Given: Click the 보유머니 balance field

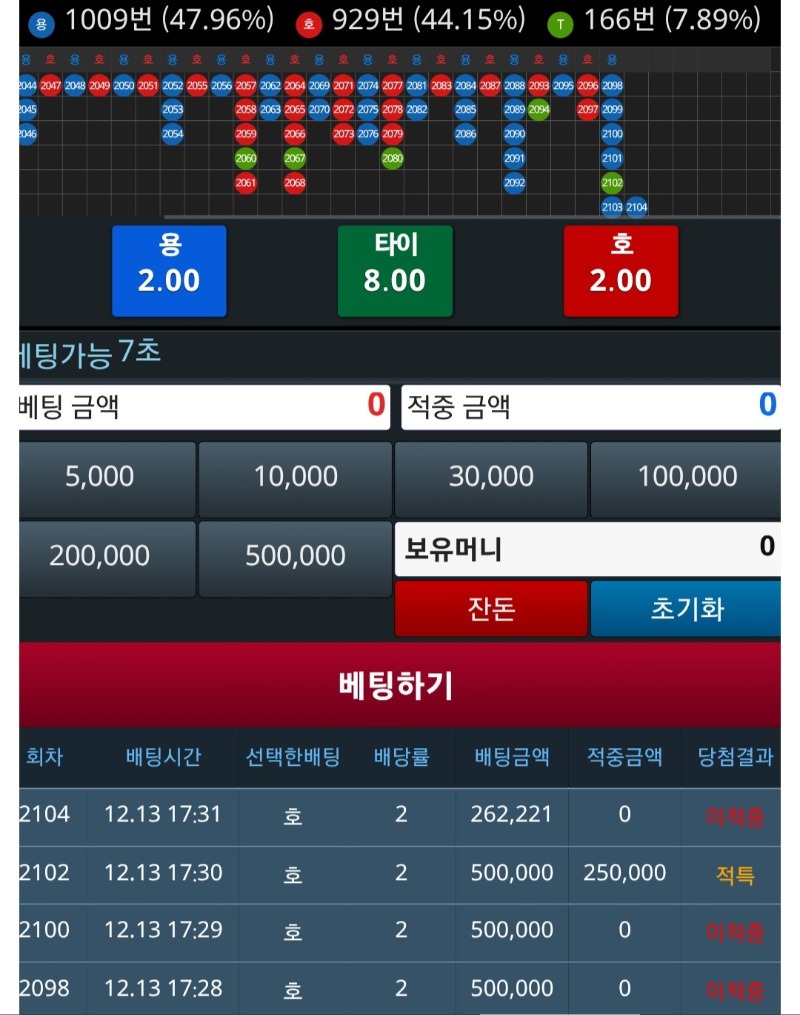Looking at the screenshot, I should click(595, 546).
